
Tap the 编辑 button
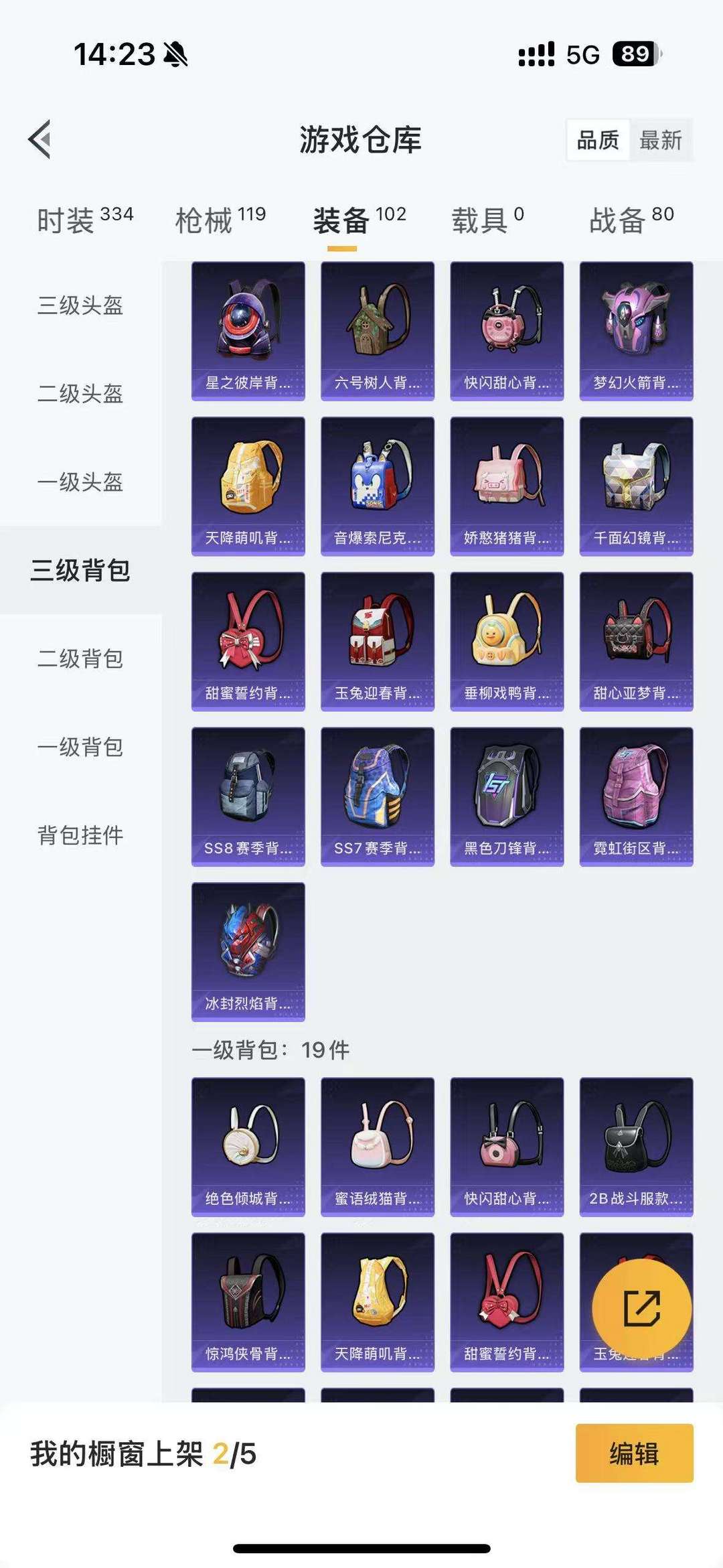tap(634, 1453)
